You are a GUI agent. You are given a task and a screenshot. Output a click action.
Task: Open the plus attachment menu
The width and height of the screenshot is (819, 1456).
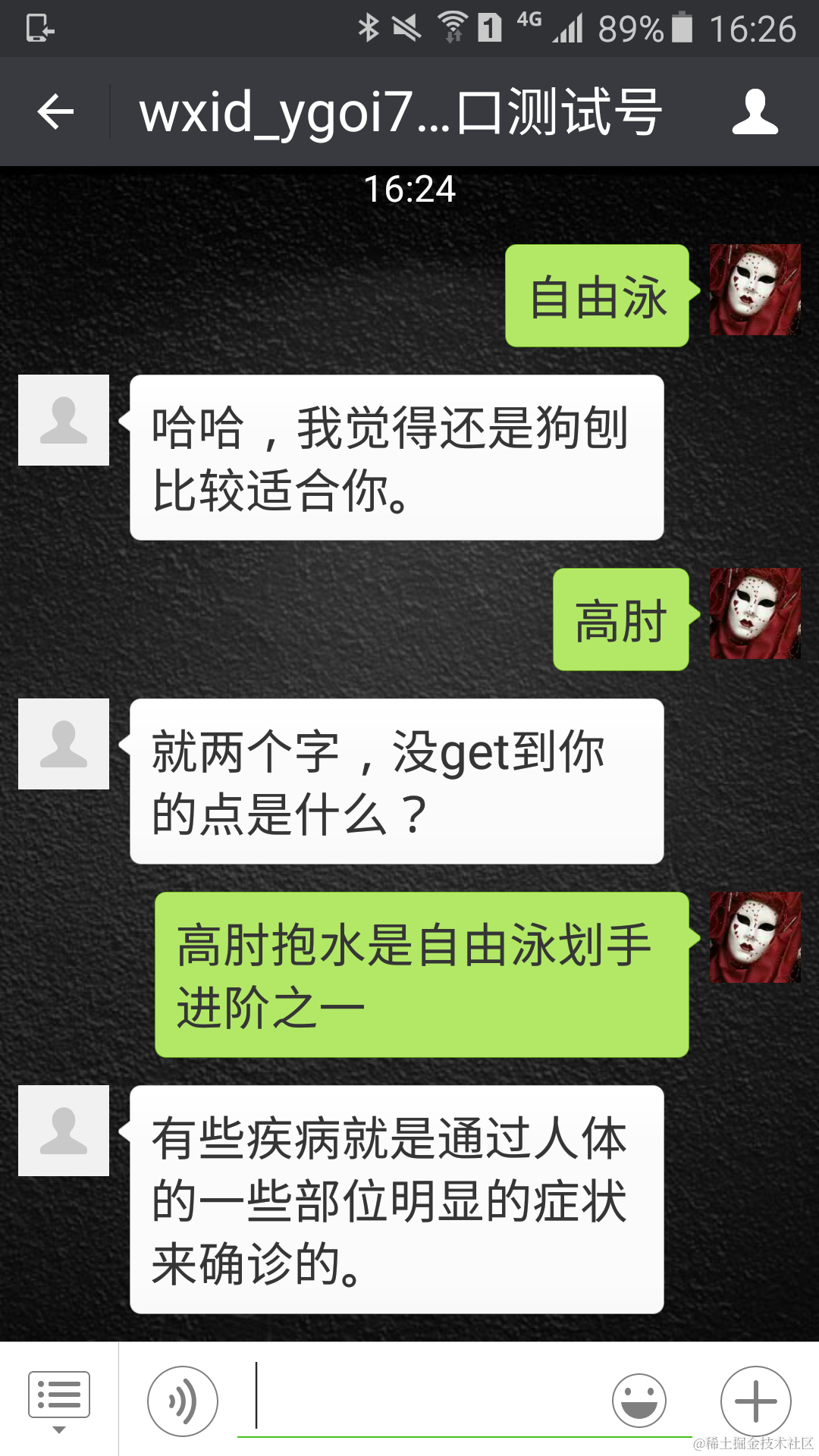tap(755, 1401)
